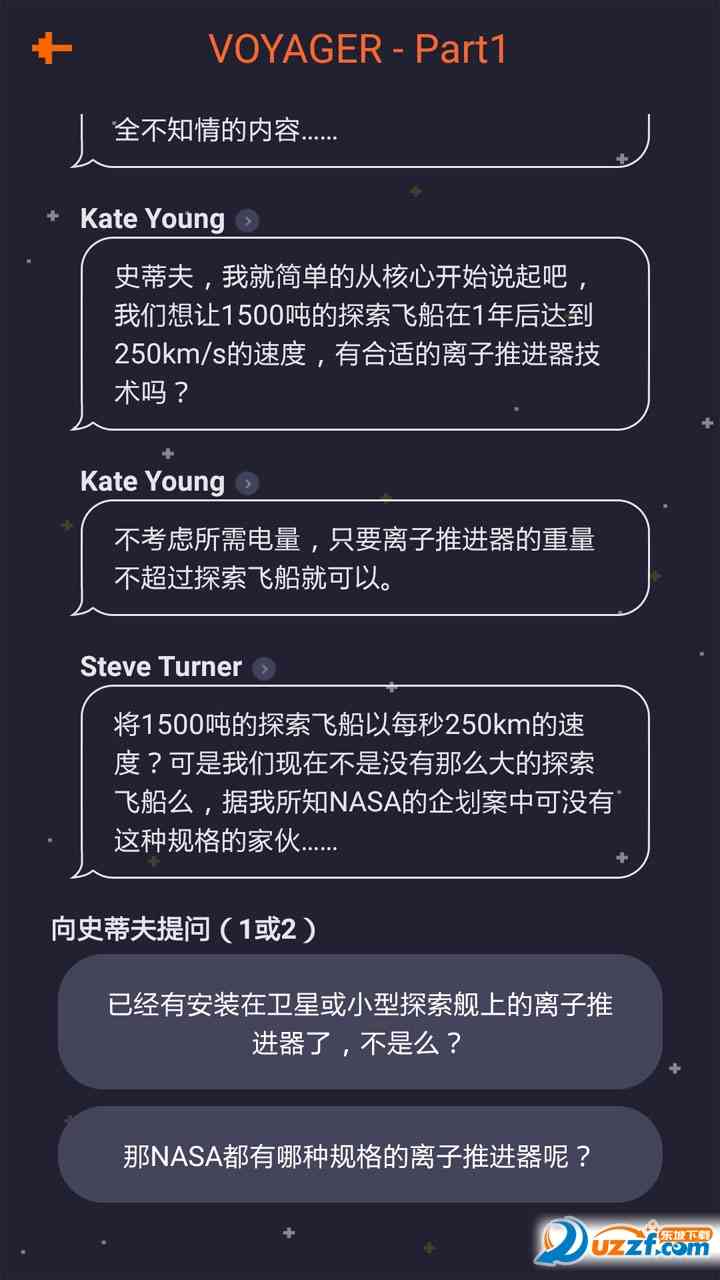Ask which ion thruster specs NASA has
Viewport: 720px width, 1280px height.
(360, 1156)
